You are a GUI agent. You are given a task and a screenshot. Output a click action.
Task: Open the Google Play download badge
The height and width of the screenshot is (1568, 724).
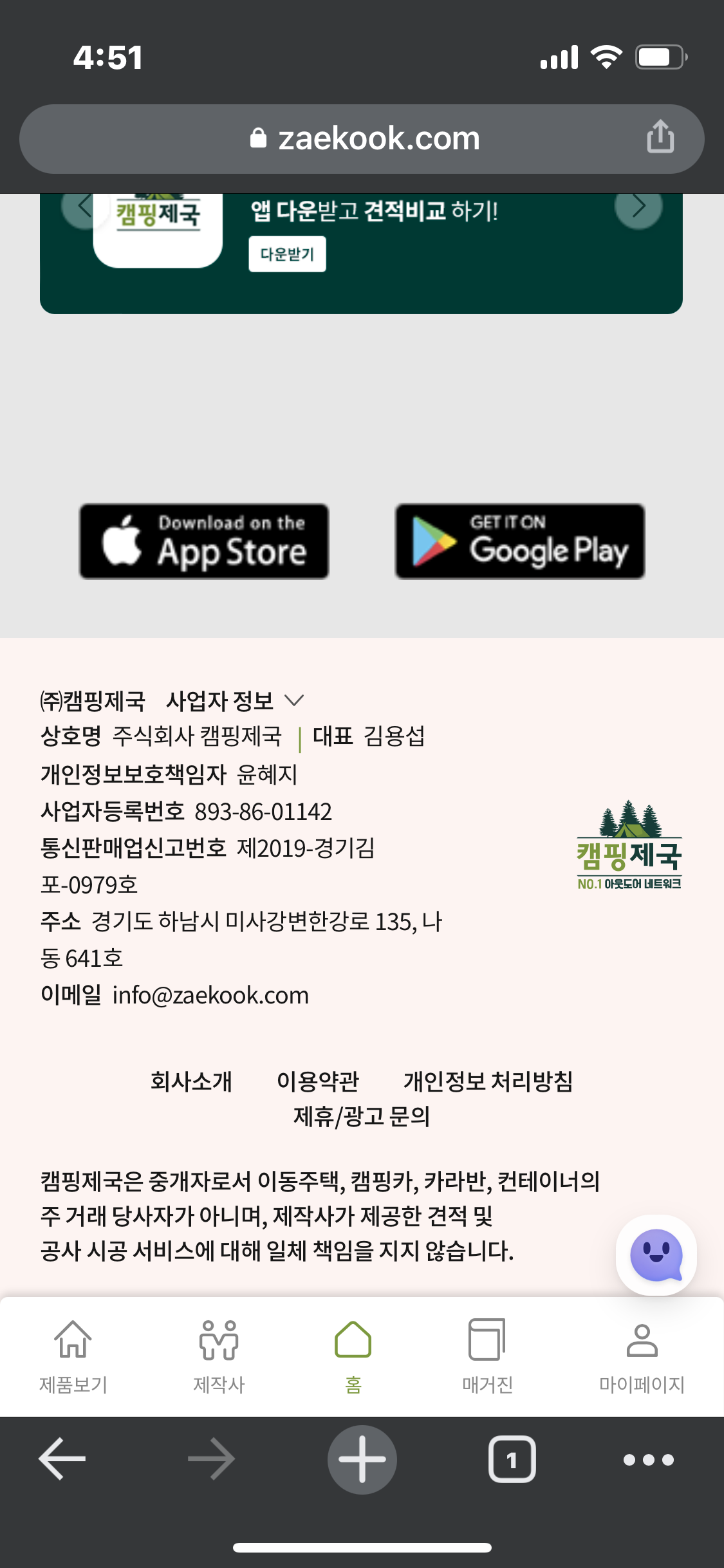[x=520, y=541]
